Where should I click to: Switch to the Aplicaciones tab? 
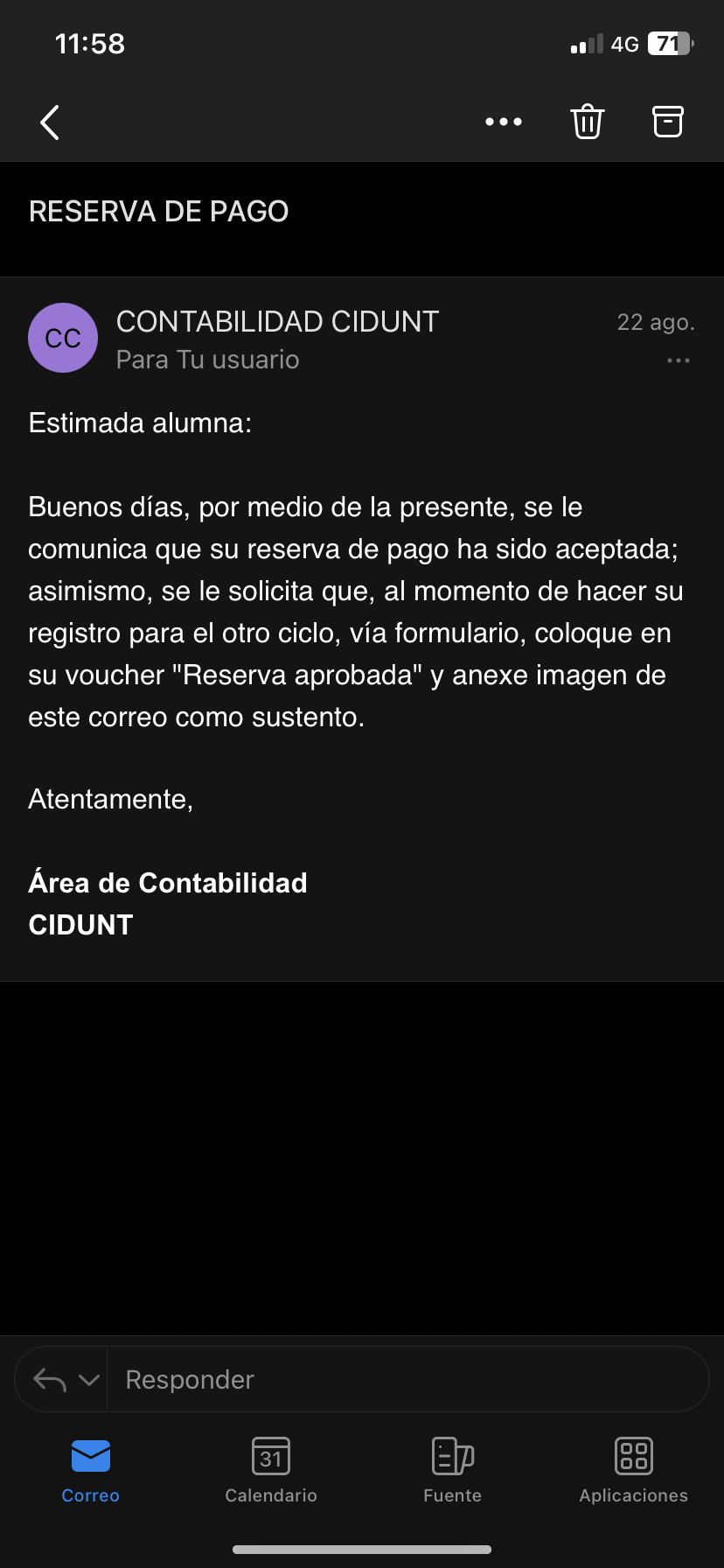coord(633,1470)
